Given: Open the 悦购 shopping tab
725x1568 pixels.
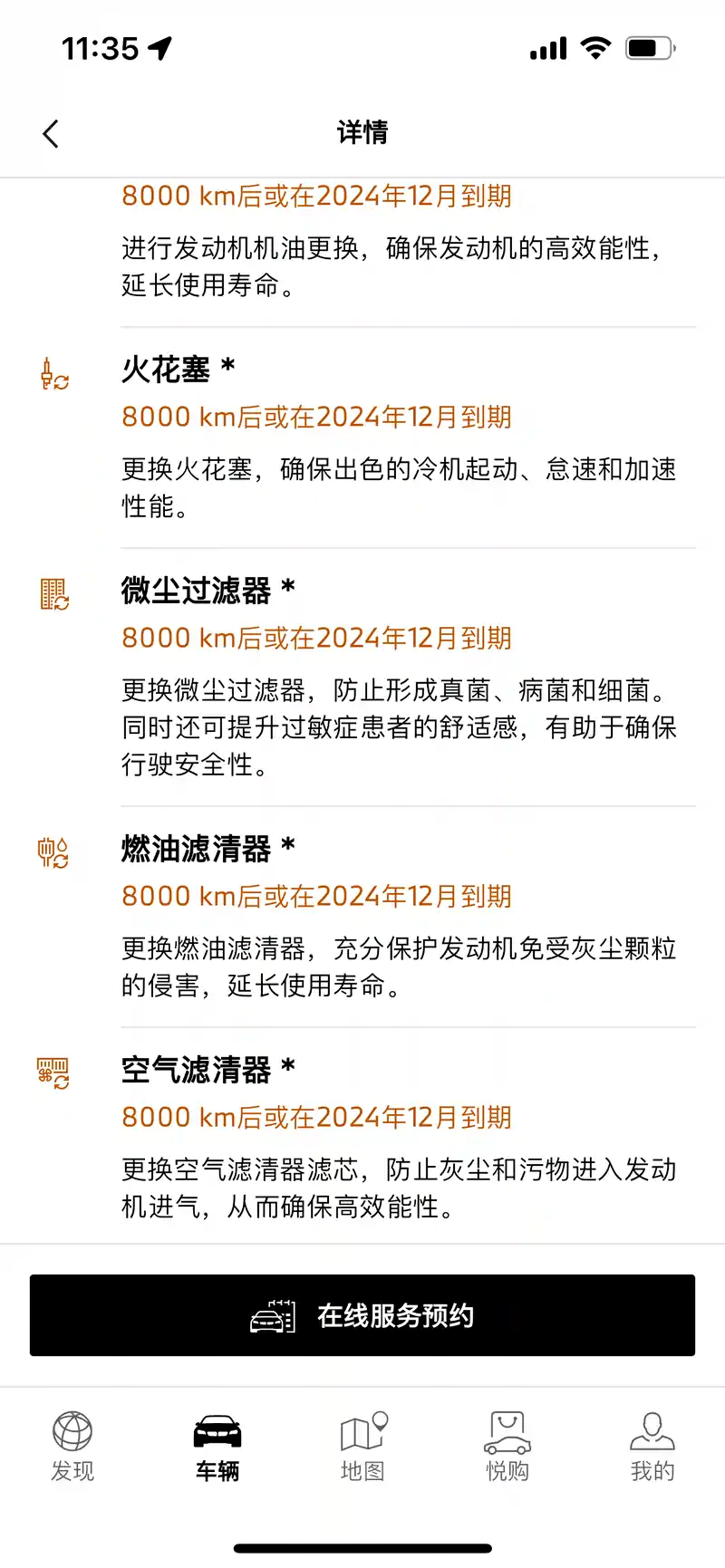Looking at the screenshot, I should [507, 1446].
